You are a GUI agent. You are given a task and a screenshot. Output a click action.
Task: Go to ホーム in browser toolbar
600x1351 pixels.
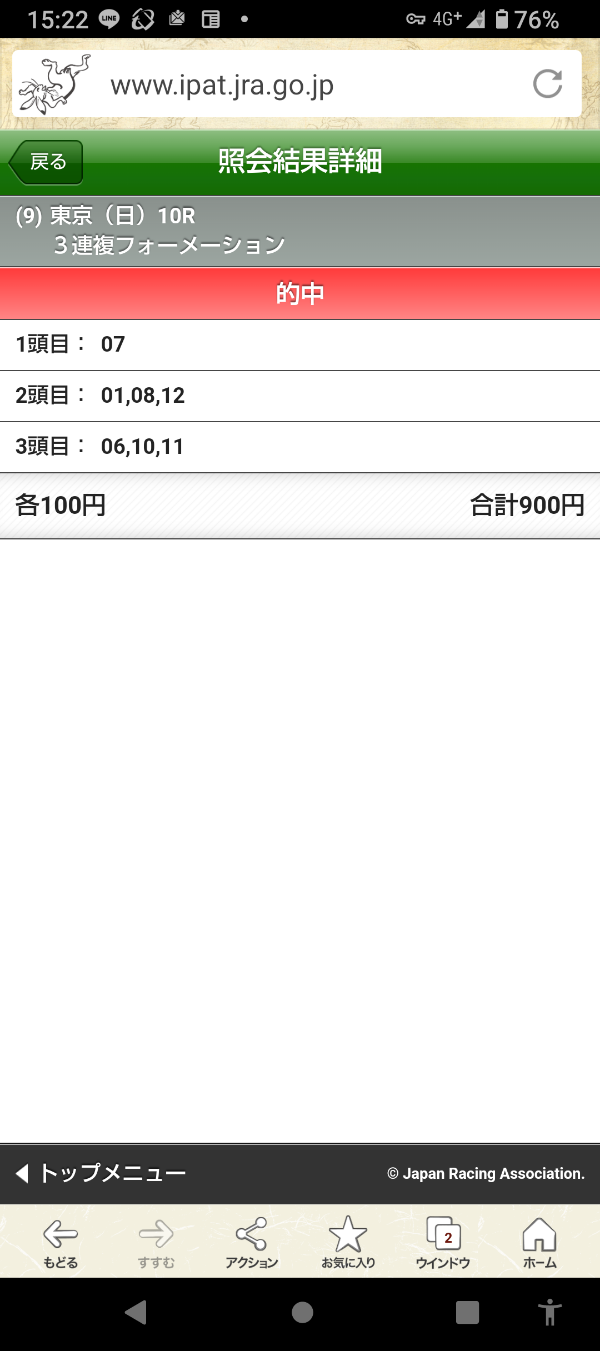click(540, 1243)
